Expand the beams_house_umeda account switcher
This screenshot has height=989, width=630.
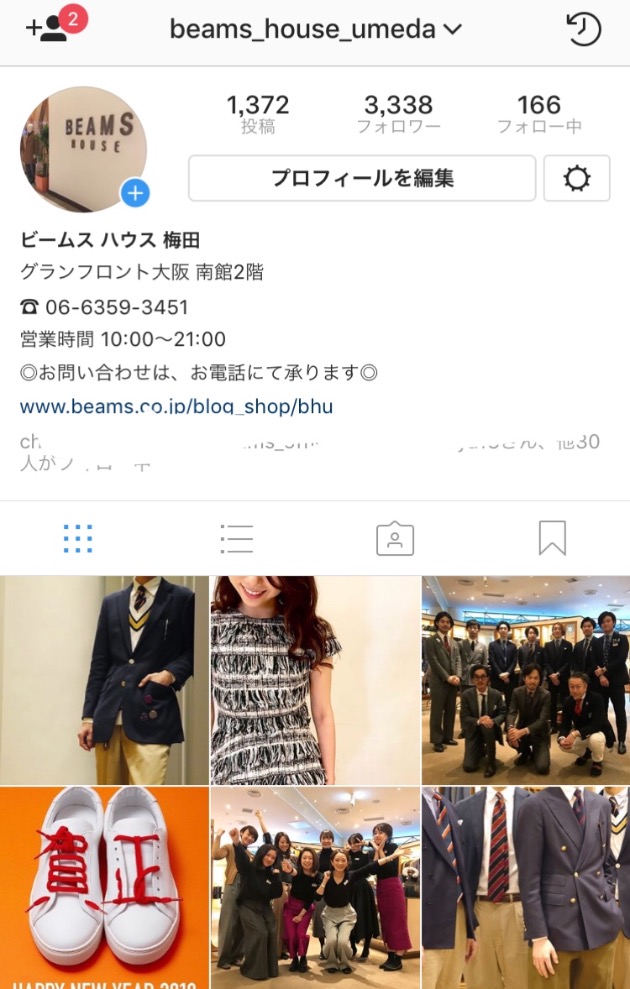315,29
